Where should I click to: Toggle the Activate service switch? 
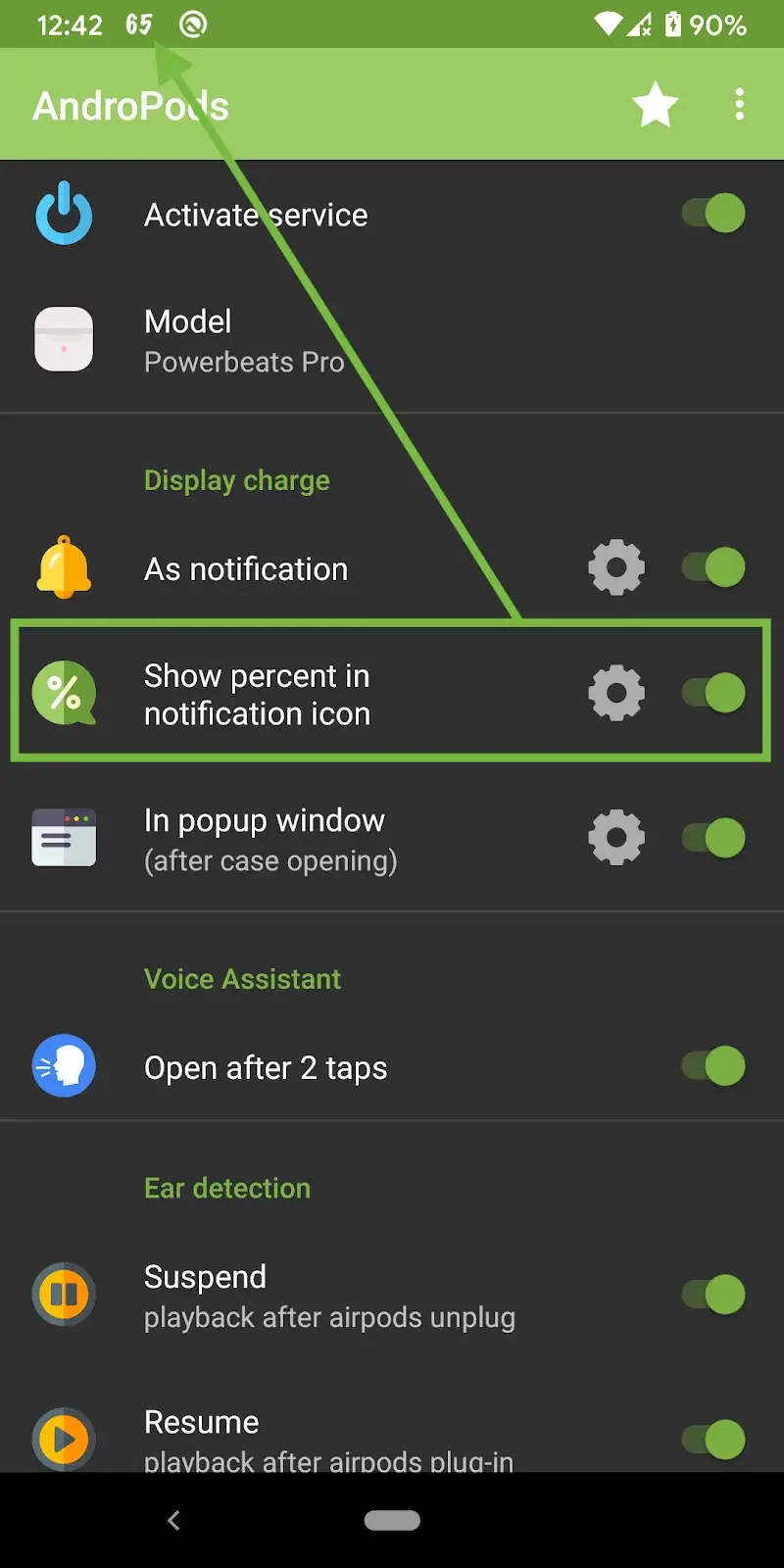coord(711,214)
